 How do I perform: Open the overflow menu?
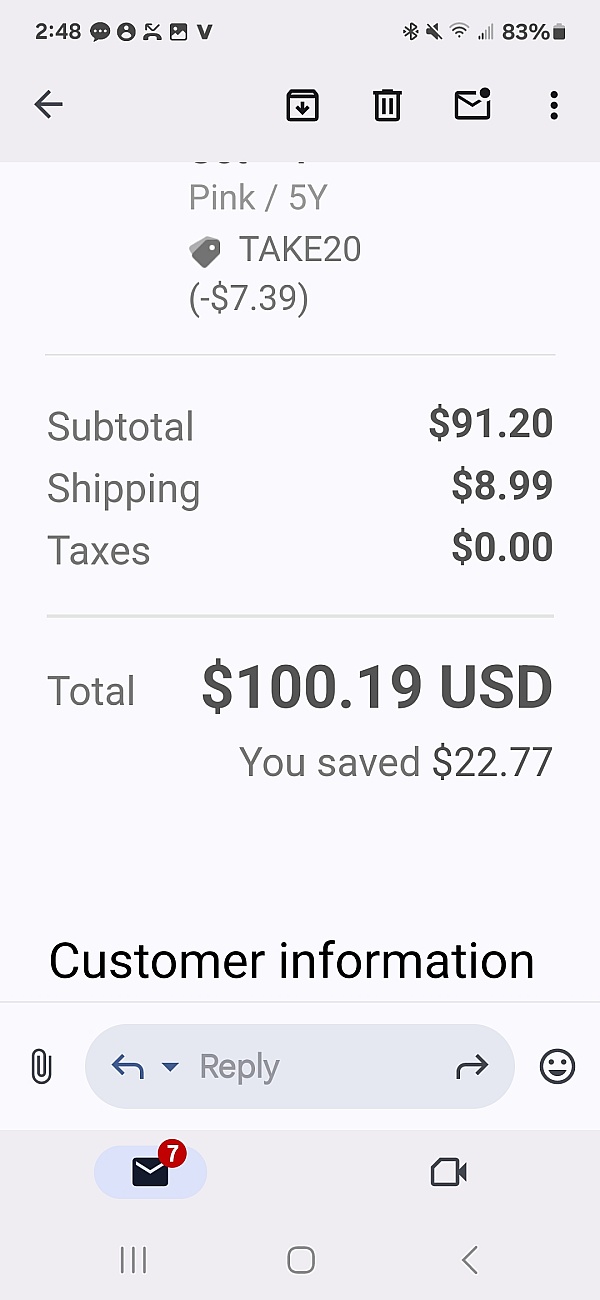(554, 105)
